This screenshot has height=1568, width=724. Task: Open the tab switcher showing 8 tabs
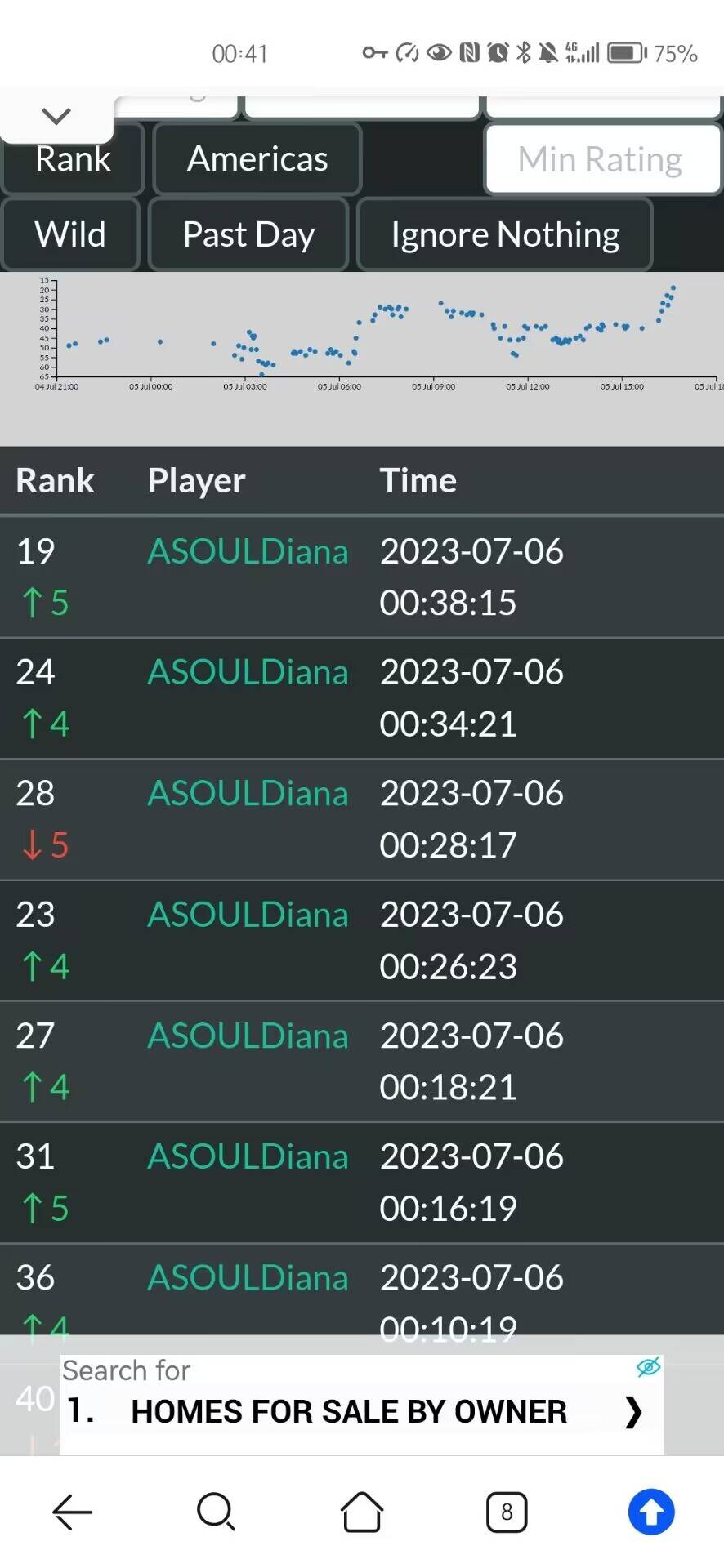point(507,1512)
